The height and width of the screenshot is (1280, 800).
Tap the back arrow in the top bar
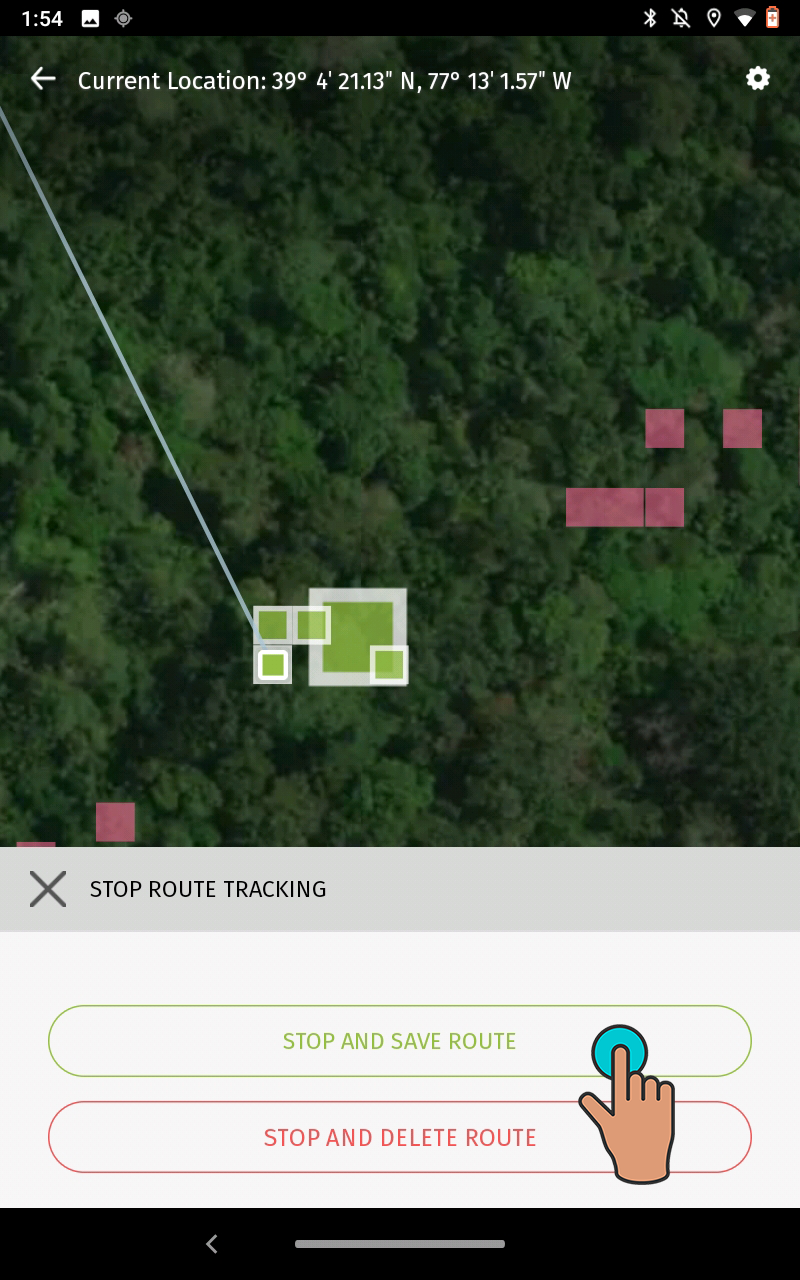pos(42,78)
